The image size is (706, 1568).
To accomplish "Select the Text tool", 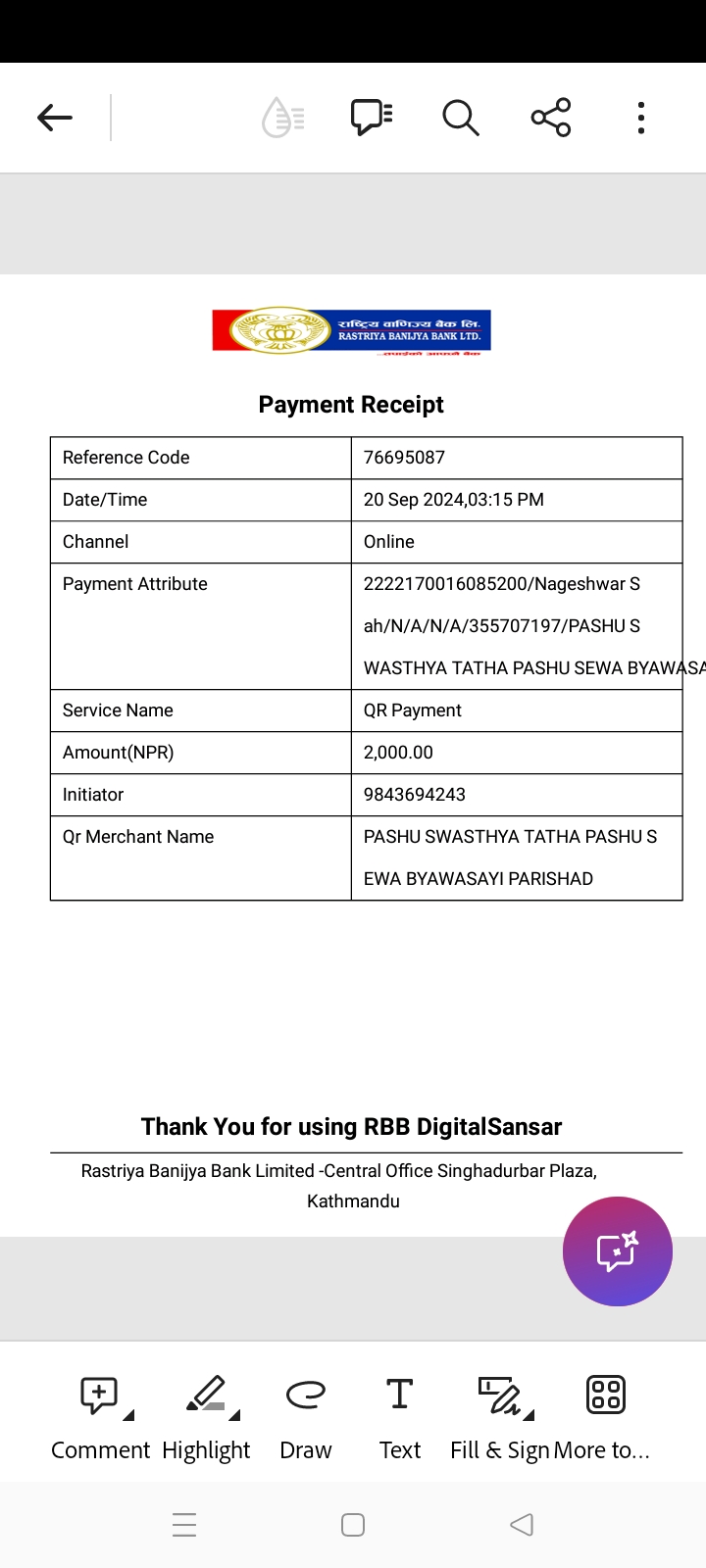I will [x=400, y=1418].
